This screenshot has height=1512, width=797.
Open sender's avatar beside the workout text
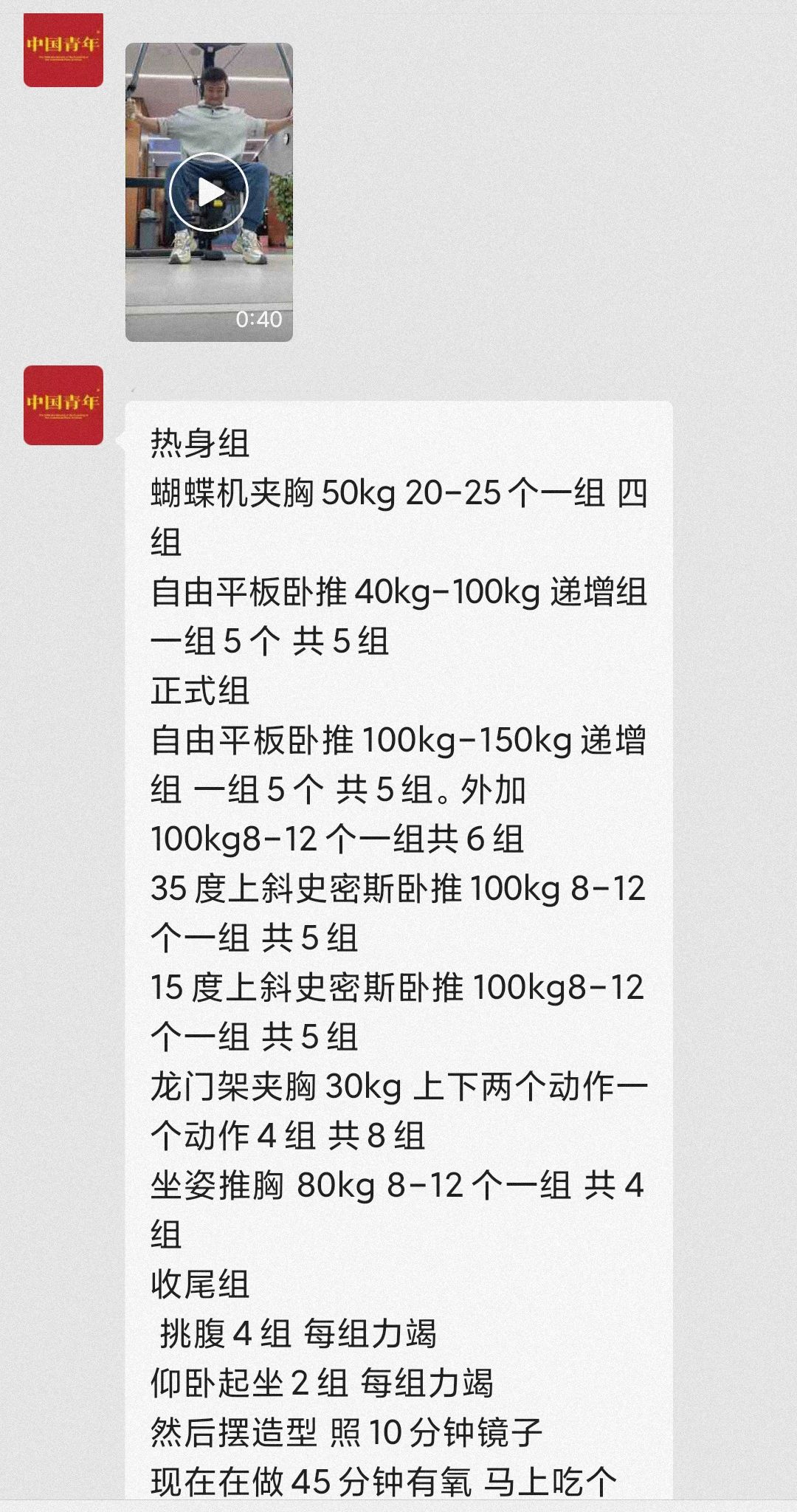[63, 405]
